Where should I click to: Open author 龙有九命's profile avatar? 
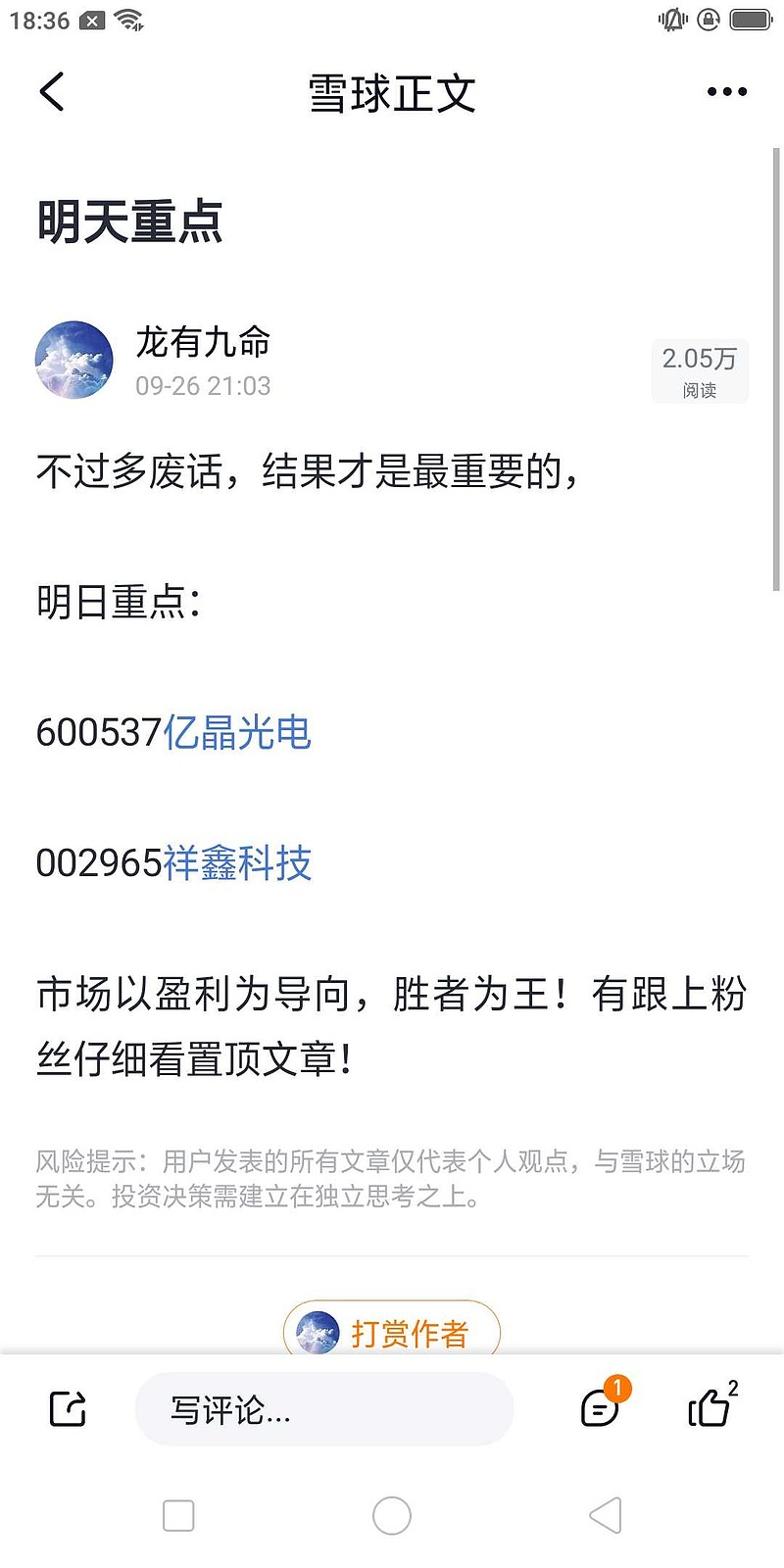click(x=73, y=361)
